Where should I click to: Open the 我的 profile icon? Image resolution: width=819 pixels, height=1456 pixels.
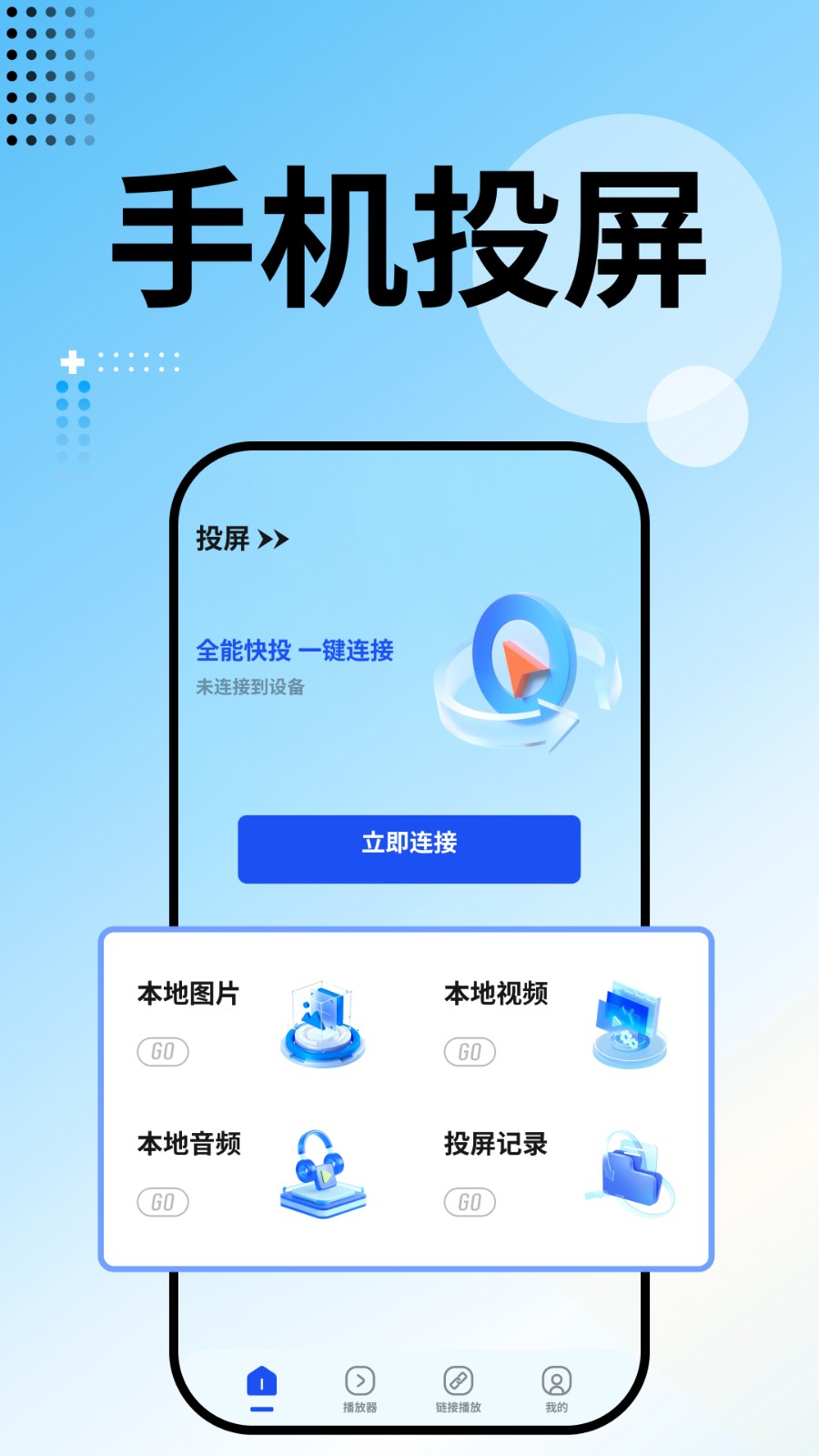click(556, 1381)
